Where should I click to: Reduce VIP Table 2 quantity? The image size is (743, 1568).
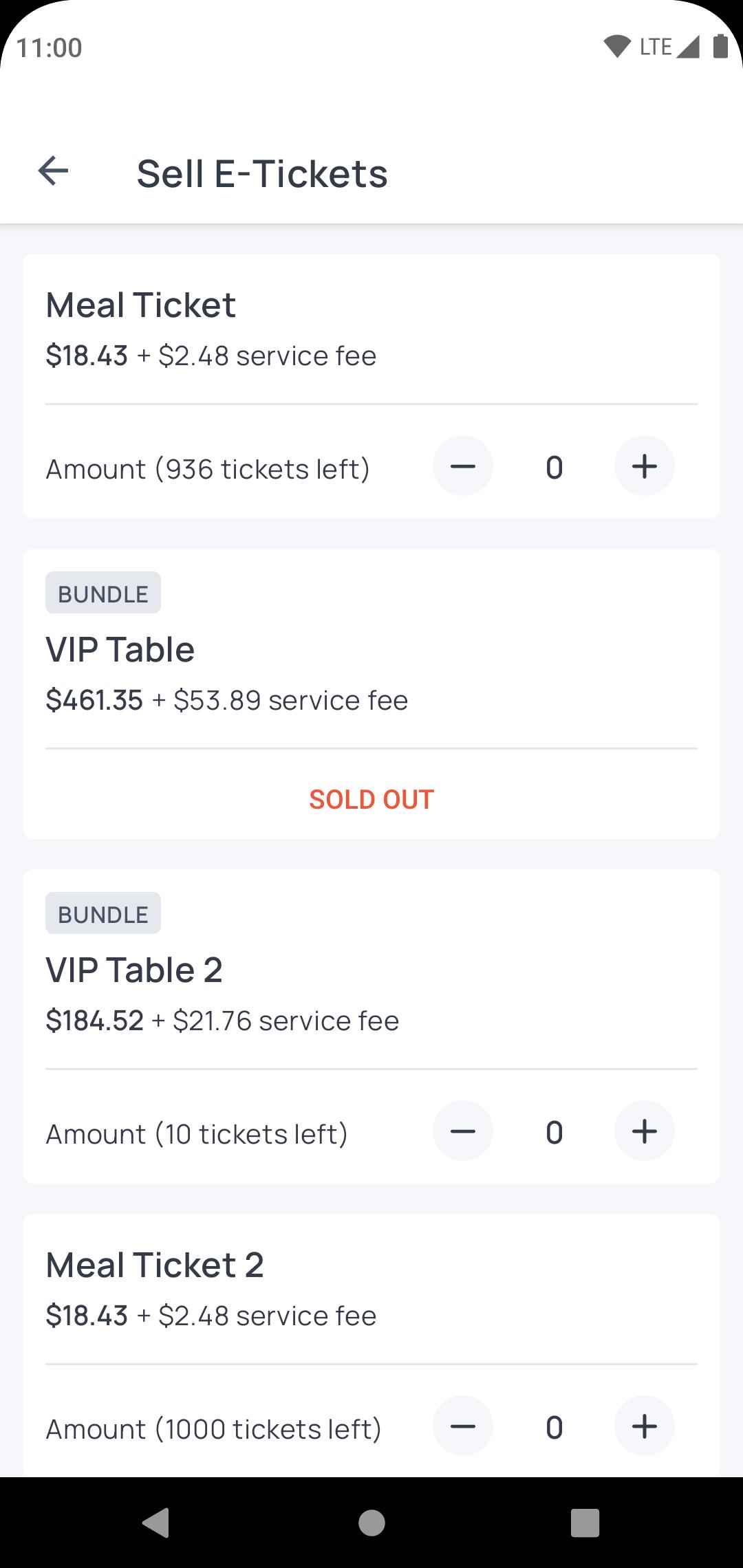tap(462, 1131)
